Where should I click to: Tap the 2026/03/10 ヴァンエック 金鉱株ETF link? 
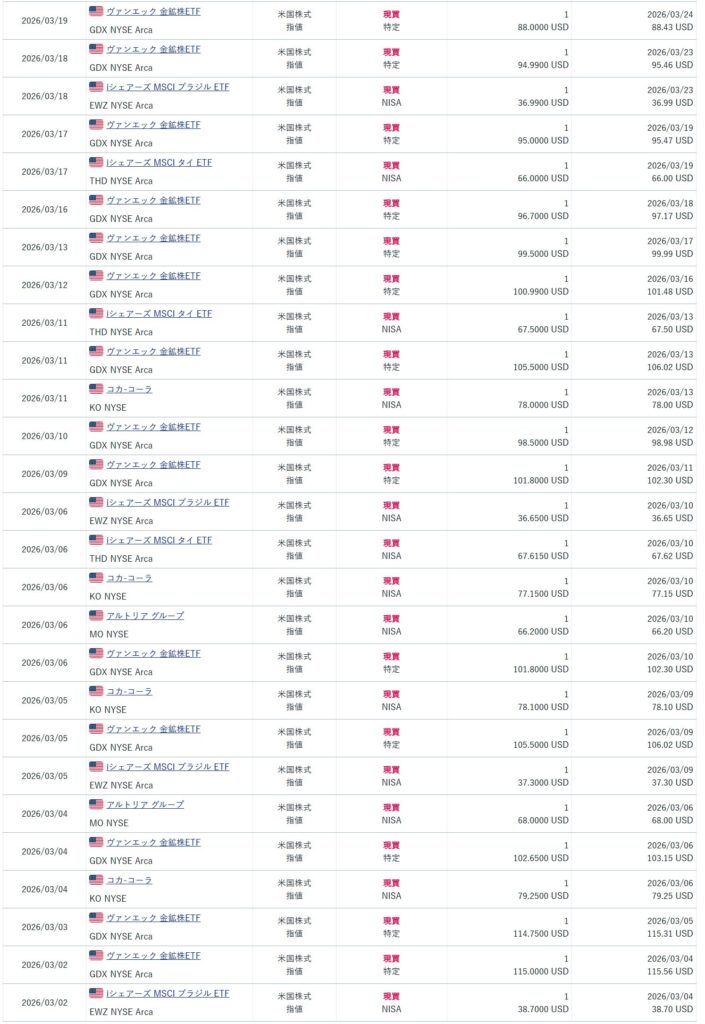coord(153,427)
